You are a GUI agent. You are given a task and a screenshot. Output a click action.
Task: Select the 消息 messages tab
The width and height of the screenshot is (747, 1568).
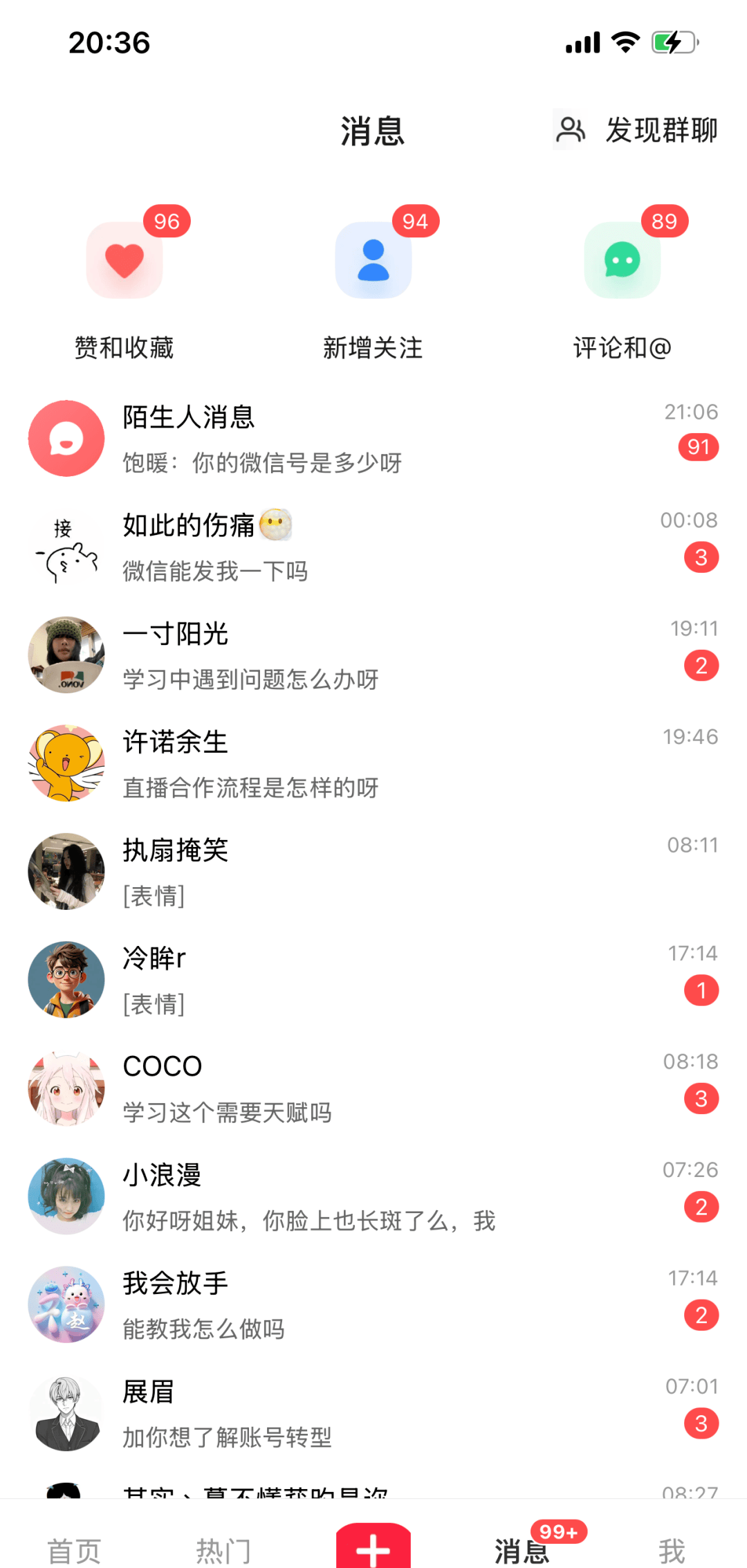coord(522,1550)
